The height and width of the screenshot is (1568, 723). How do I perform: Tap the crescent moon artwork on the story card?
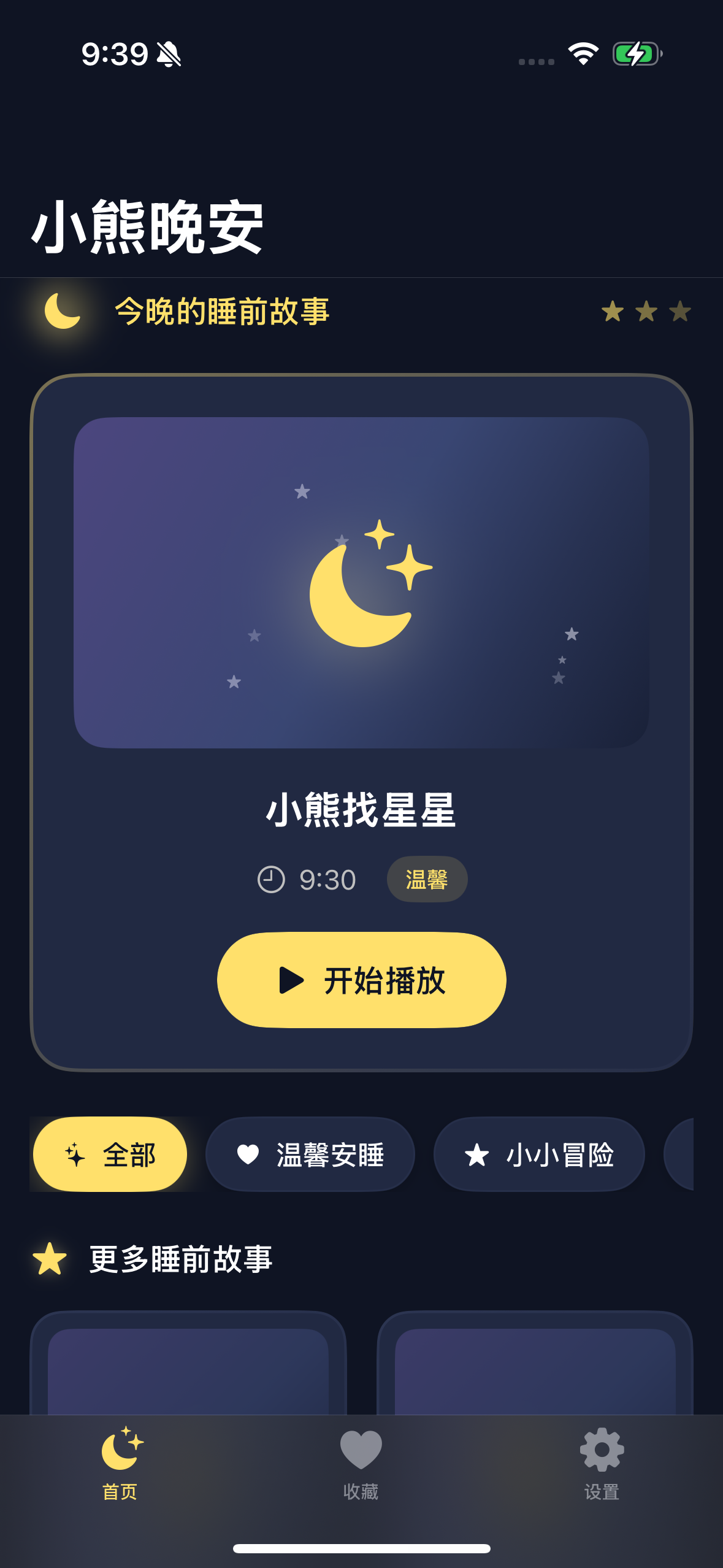[361, 589]
